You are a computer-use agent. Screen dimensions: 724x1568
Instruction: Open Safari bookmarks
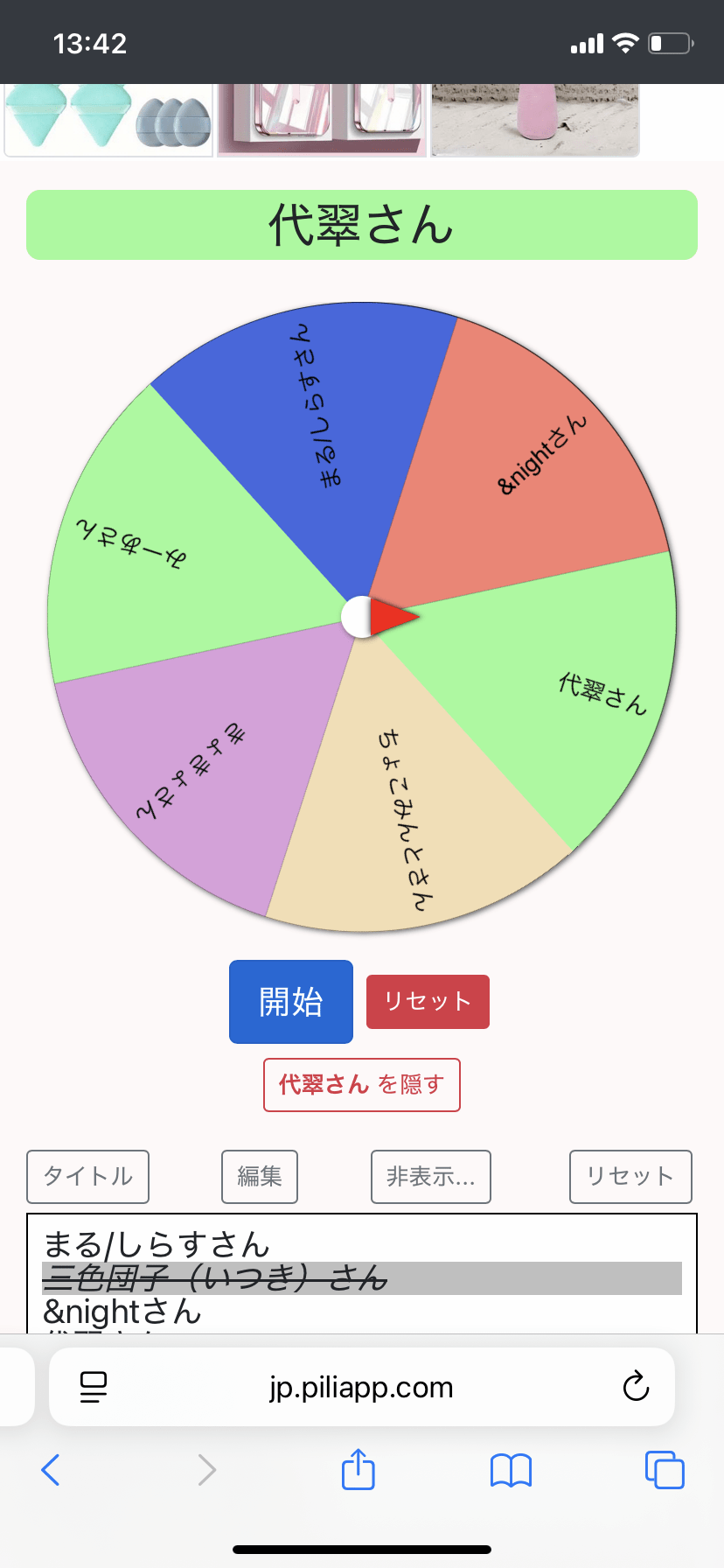tap(512, 1470)
